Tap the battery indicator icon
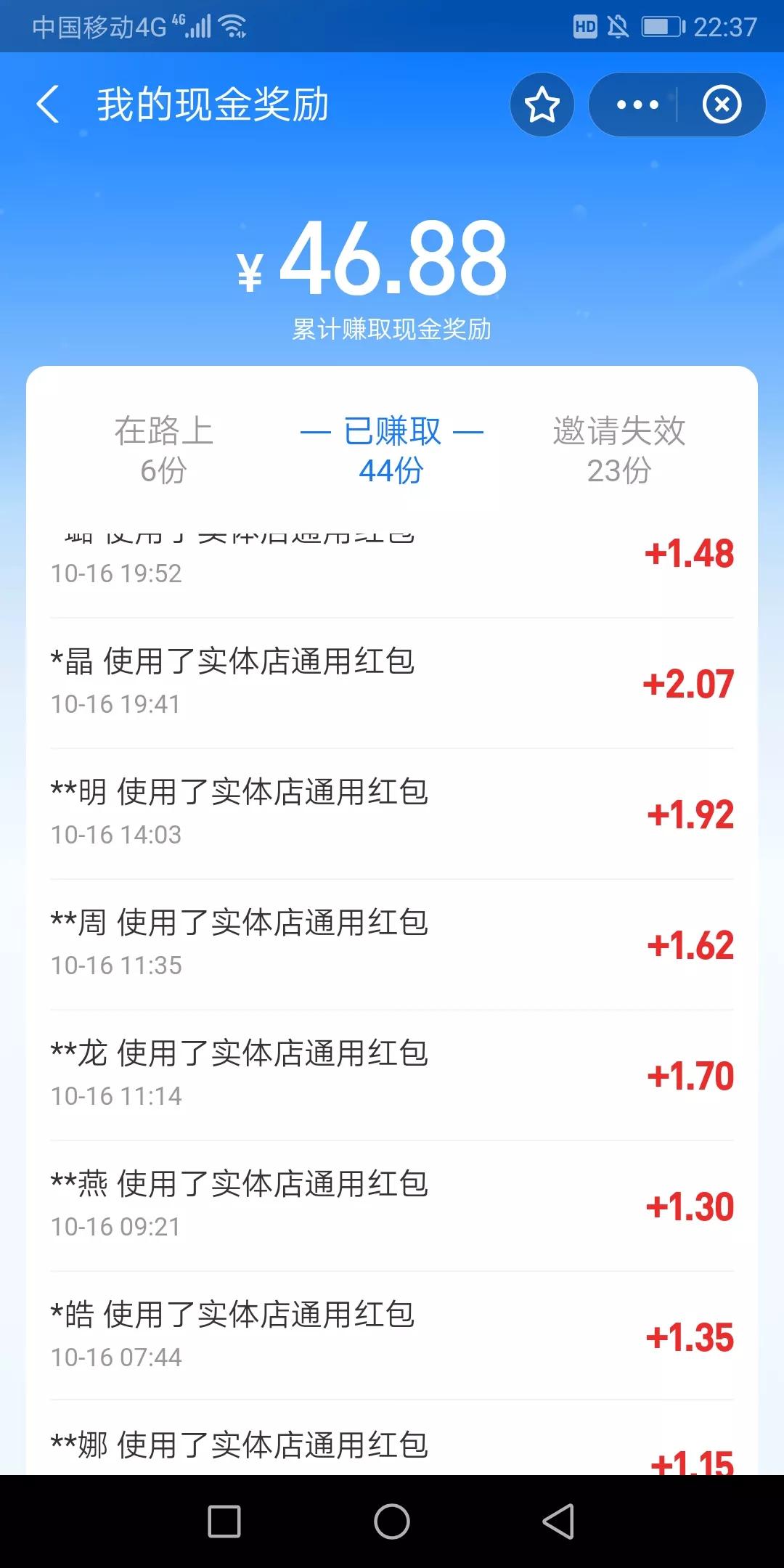Image resolution: width=784 pixels, height=1568 pixels. tap(662, 27)
